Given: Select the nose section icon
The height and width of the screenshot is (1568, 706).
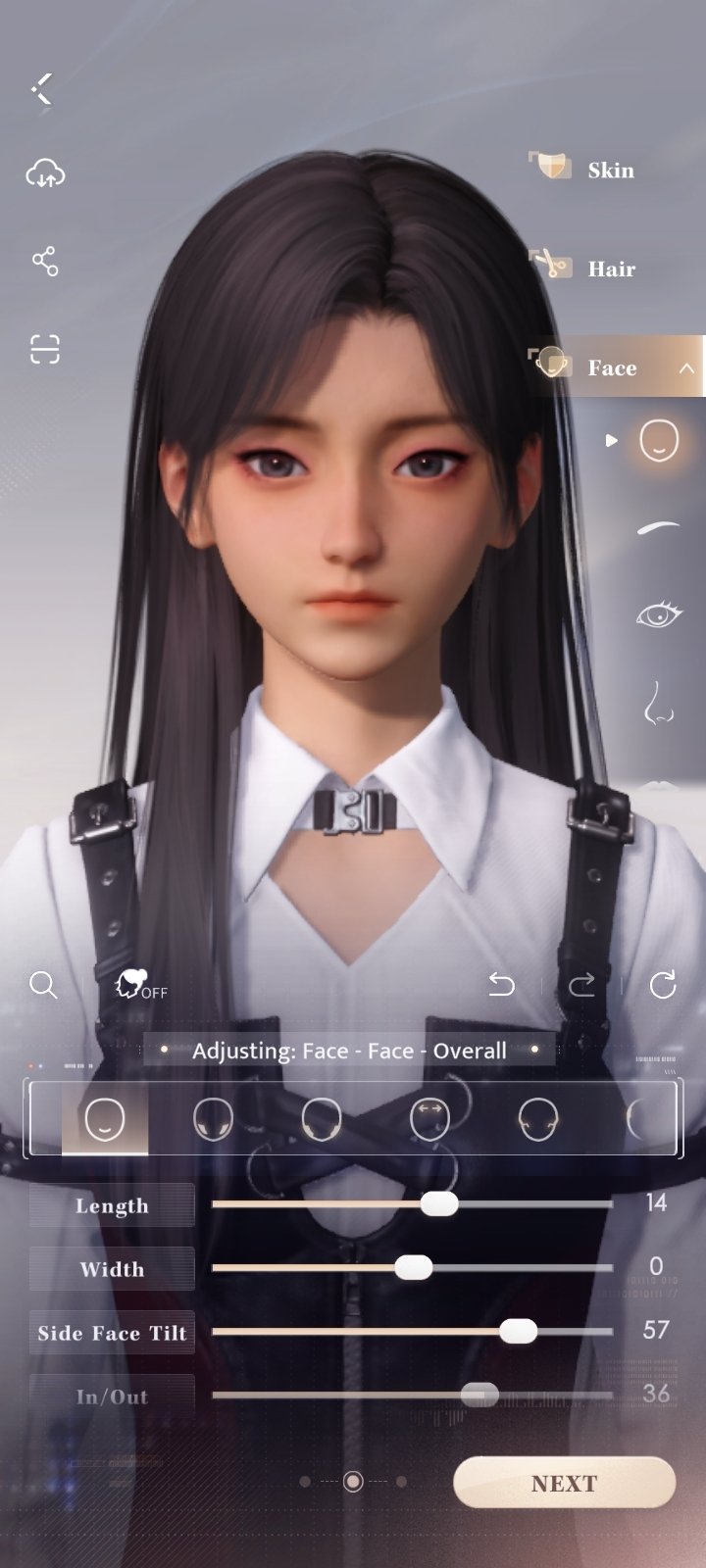Looking at the screenshot, I should pyautogui.click(x=658, y=703).
